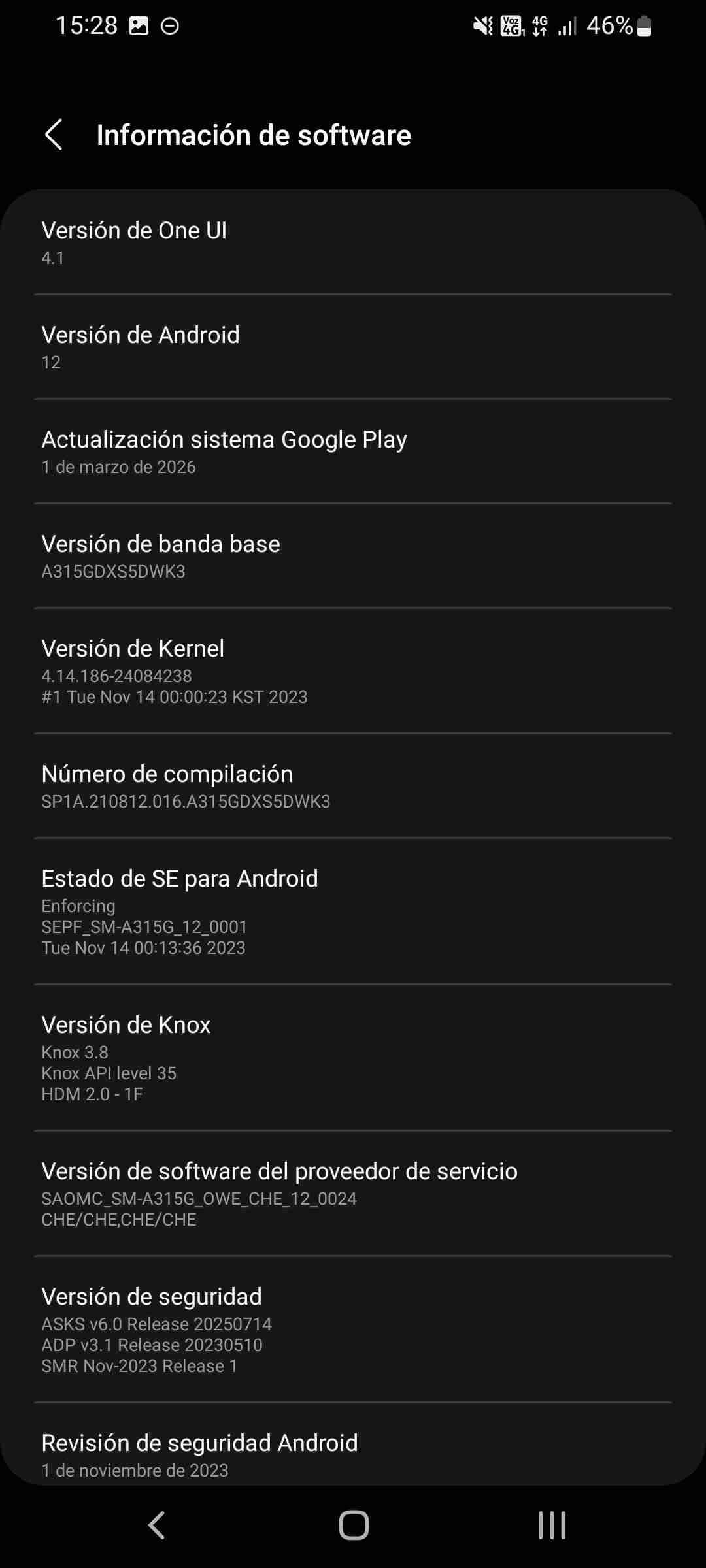
Task: Tap the Voz 4G VoLTE status icon
Action: [x=513, y=25]
